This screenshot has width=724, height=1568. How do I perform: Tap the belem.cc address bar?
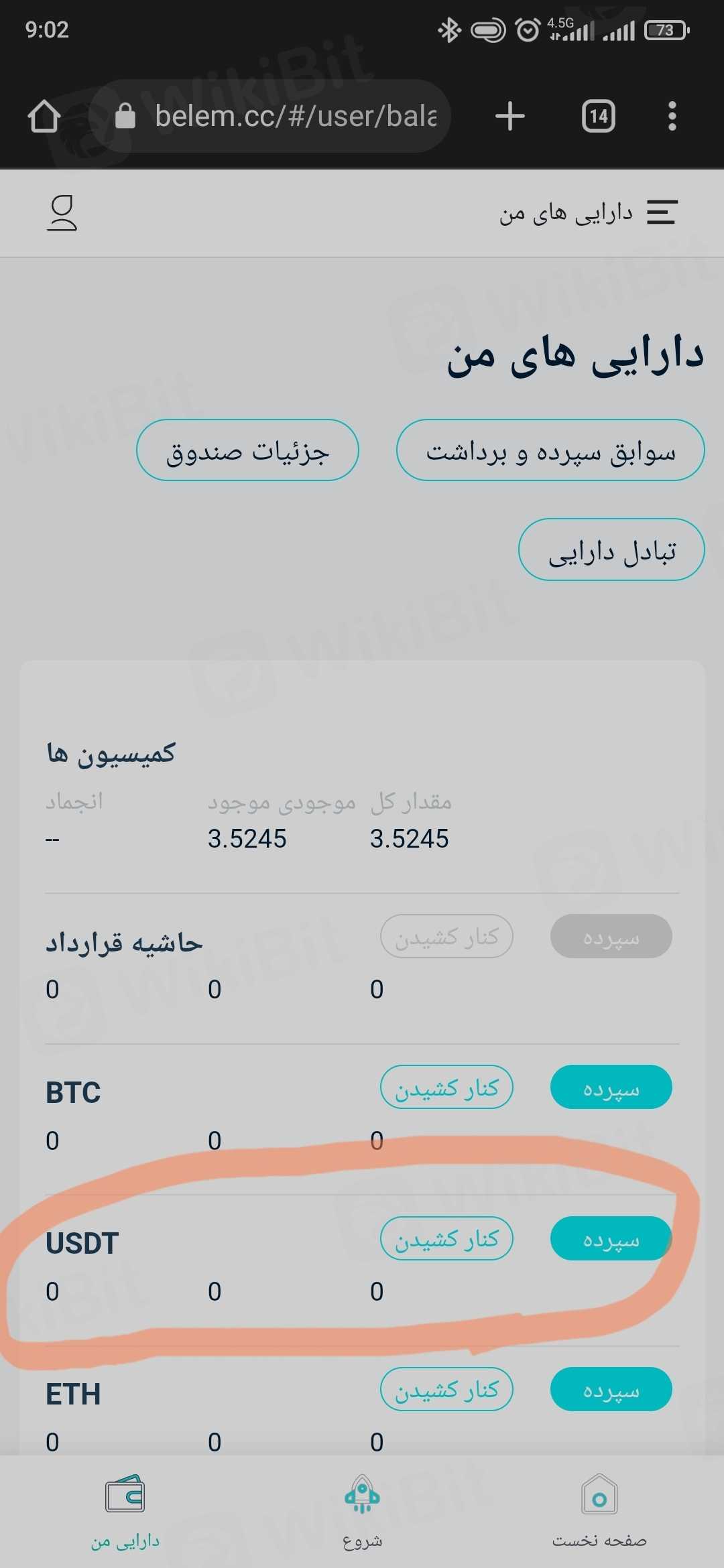(x=282, y=116)
